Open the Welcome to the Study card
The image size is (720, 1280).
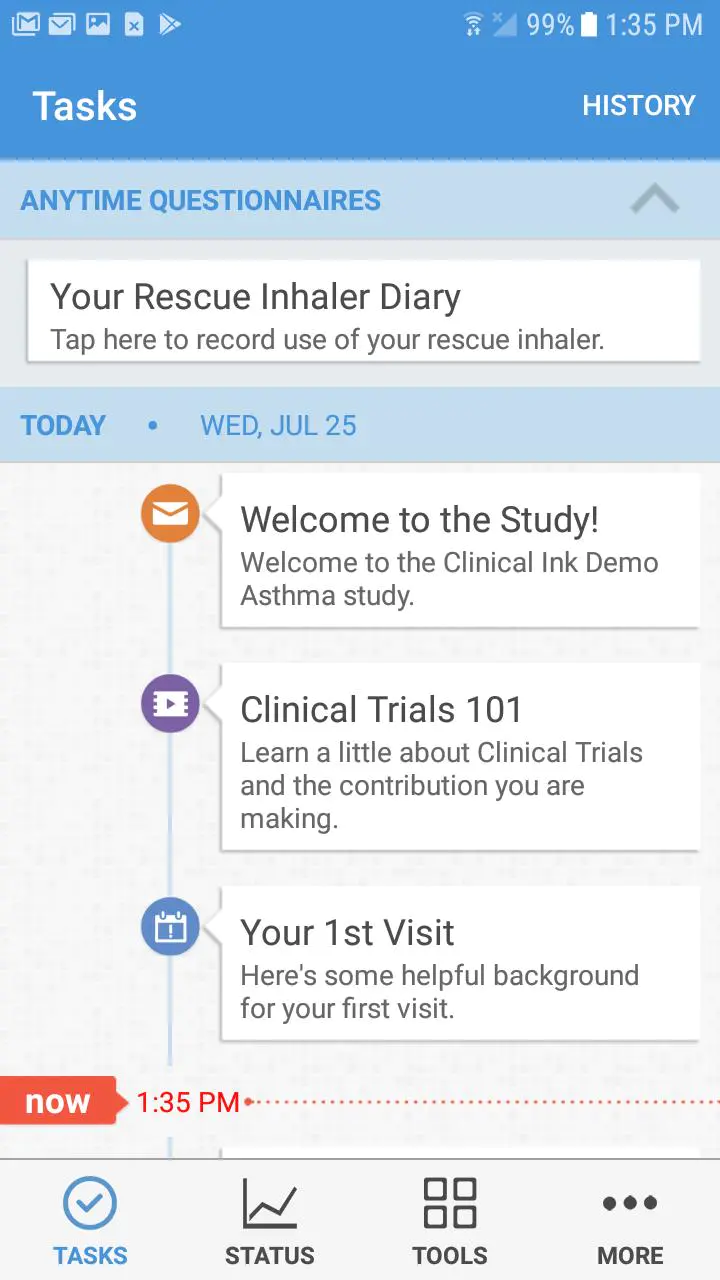pyautogui.click(x=460, y=551)
